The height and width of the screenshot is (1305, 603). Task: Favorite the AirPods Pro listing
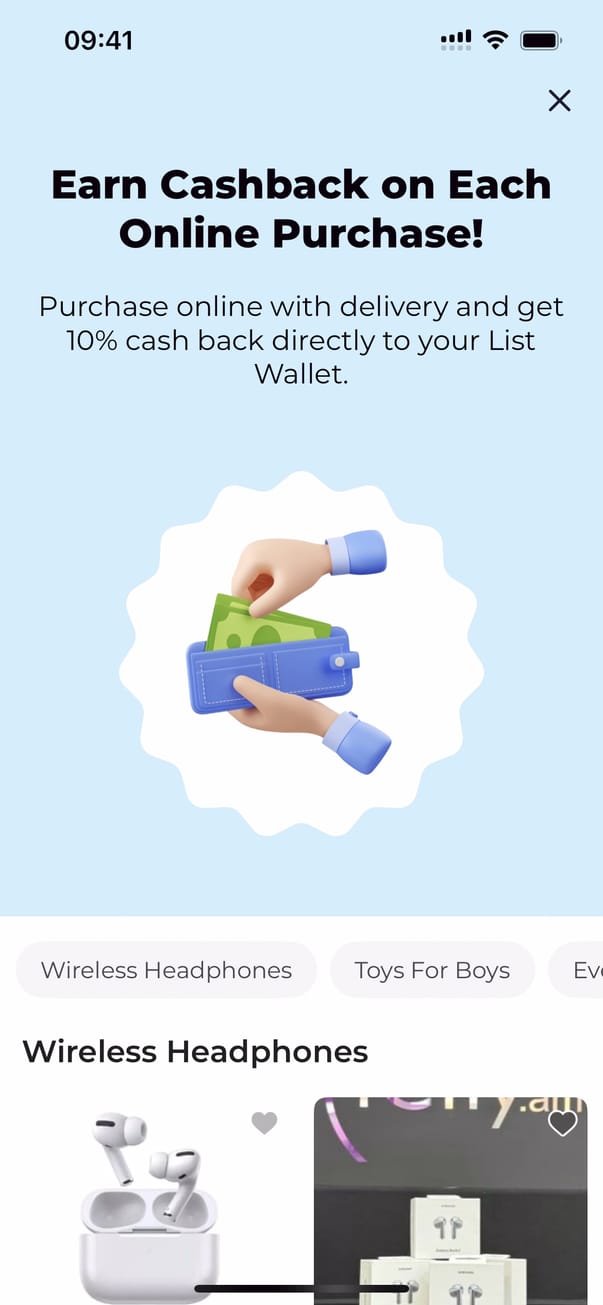click(x=264, y=1124)
